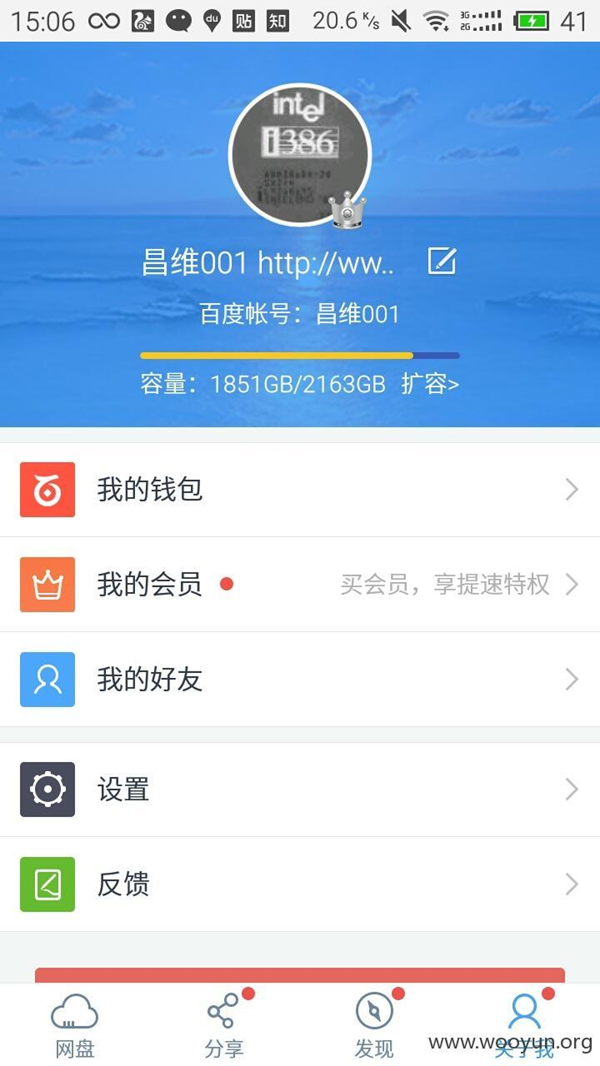Tap the red button below 反馈

[x=300, y=975]
